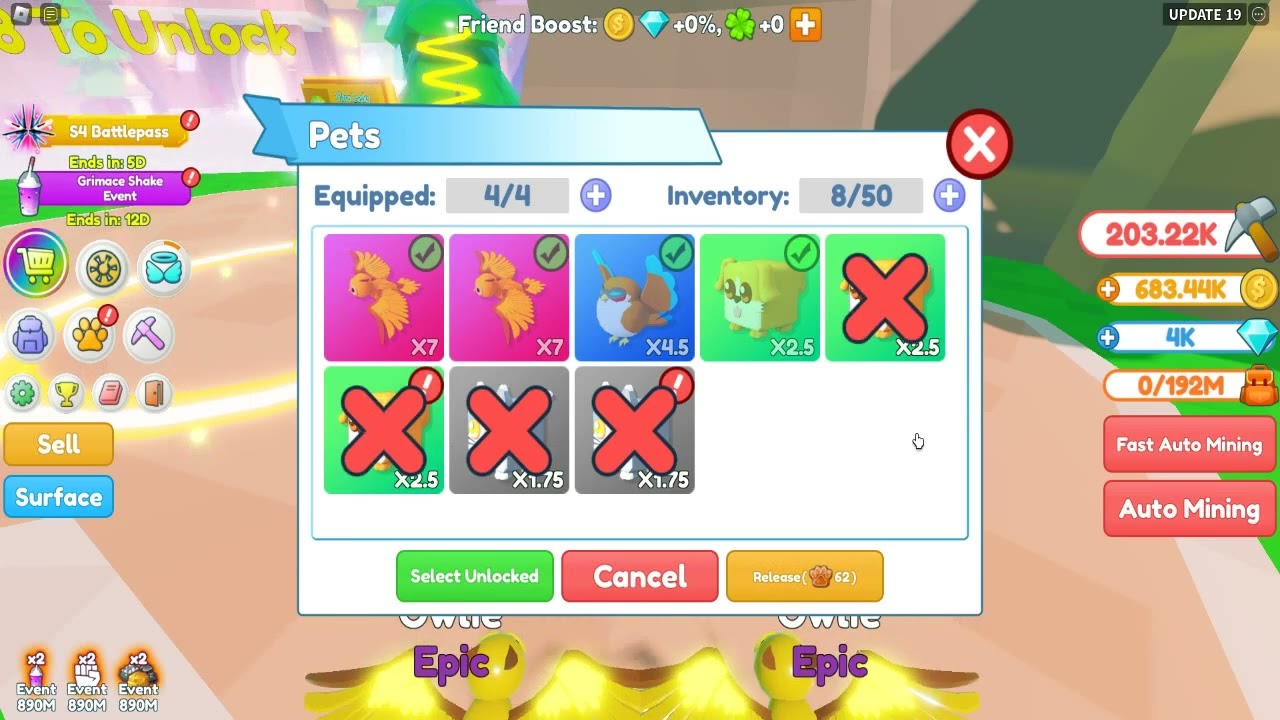
Task: Confirm Release for 62 paws
Action: tap(804, 576)
